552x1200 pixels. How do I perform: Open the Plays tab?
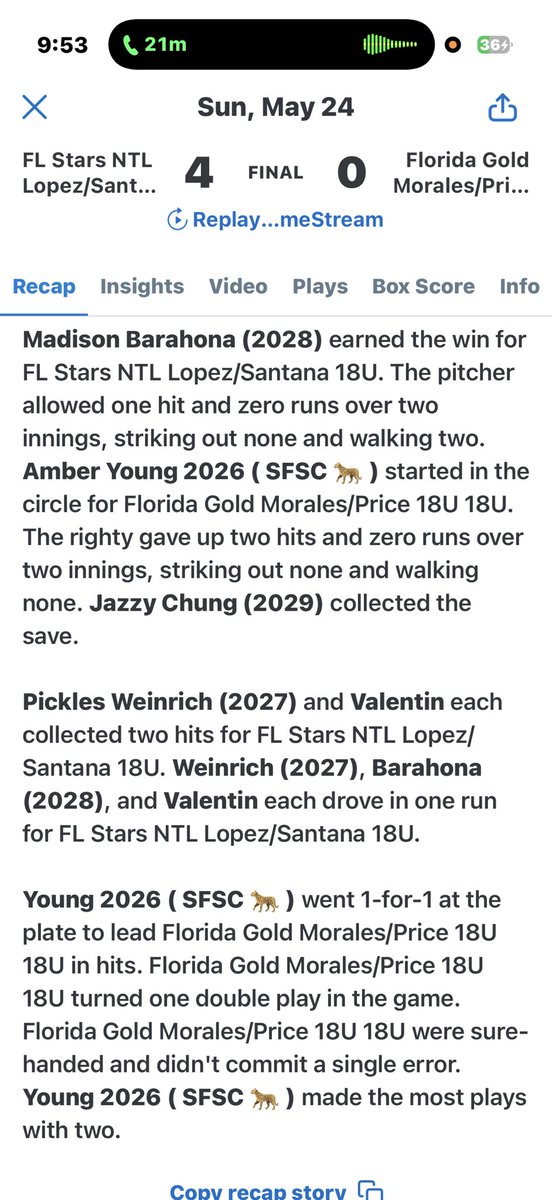click(320, 286)
